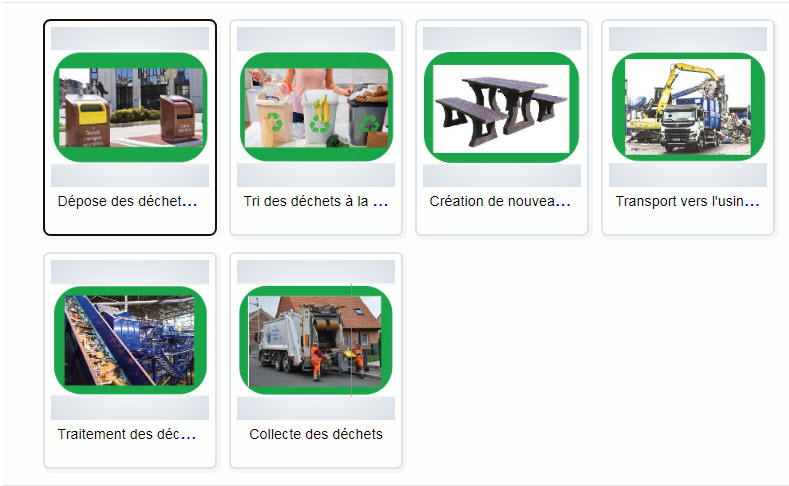
Task: Select the 'Collecte des déchets' card
Action: (x=316, y=361)
